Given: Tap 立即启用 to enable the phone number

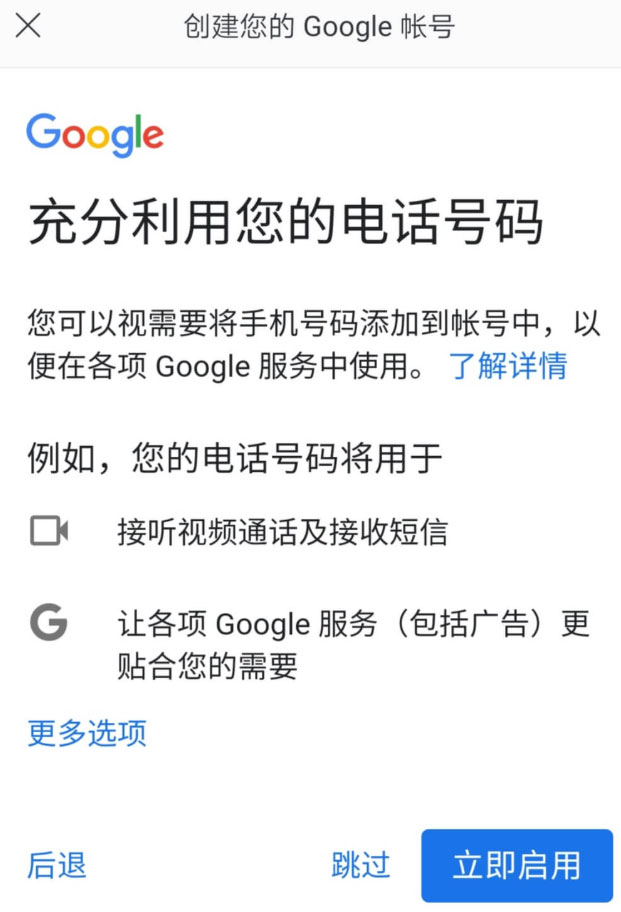Looking at the screenshot, I should [516, 865].
